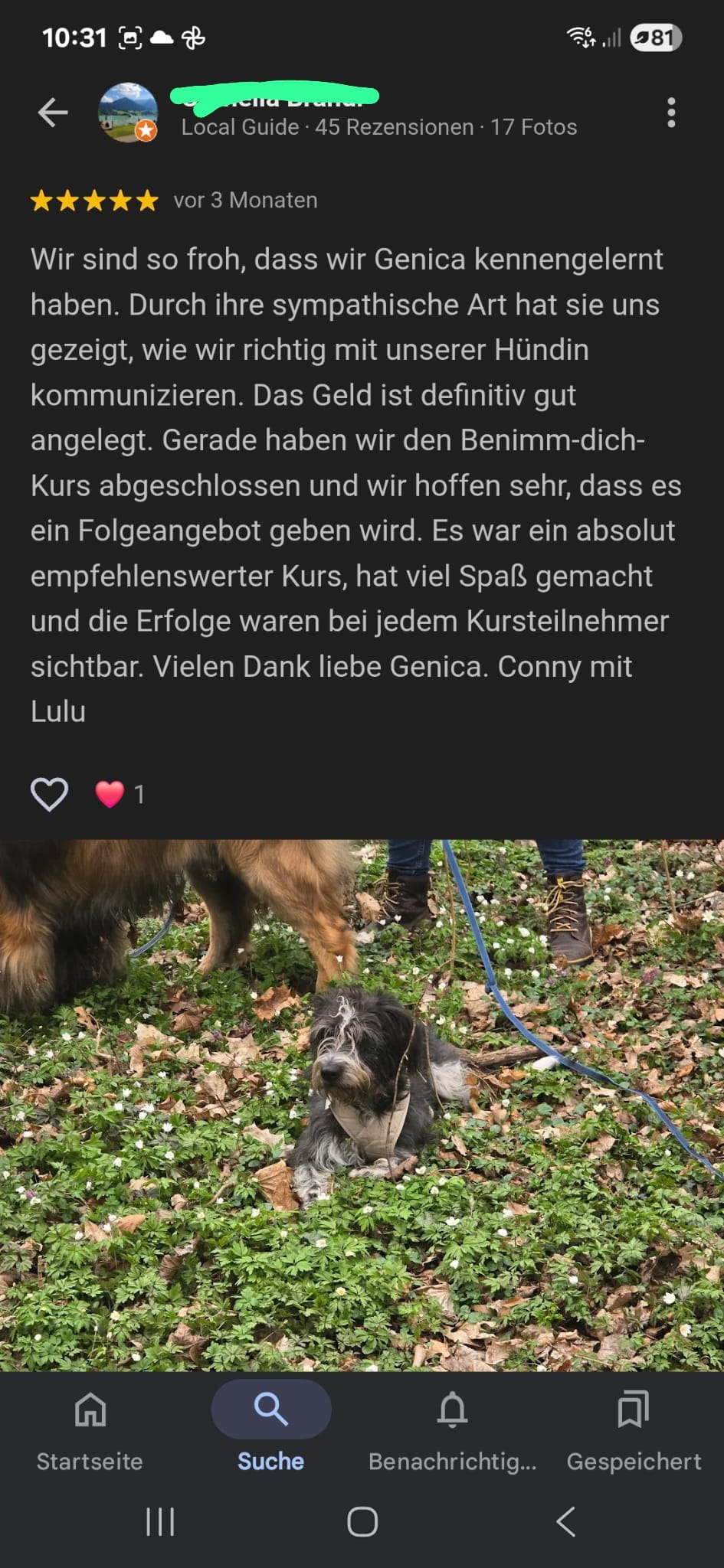Image resolution: width=724 pixels, height=1568 pixels.
Task: Tap the system home button
Action: point(362,1522)
